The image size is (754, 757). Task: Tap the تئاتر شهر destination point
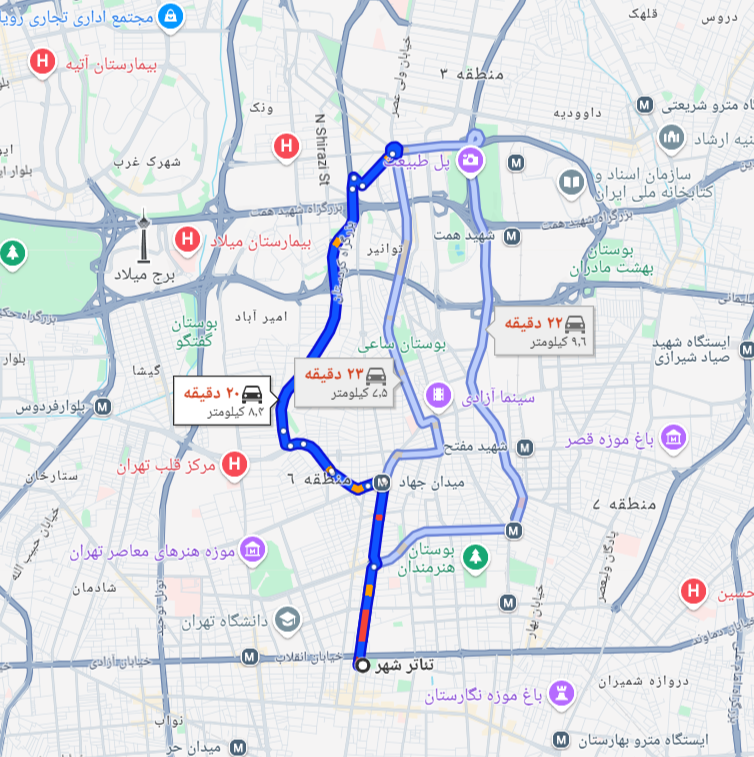362,665
